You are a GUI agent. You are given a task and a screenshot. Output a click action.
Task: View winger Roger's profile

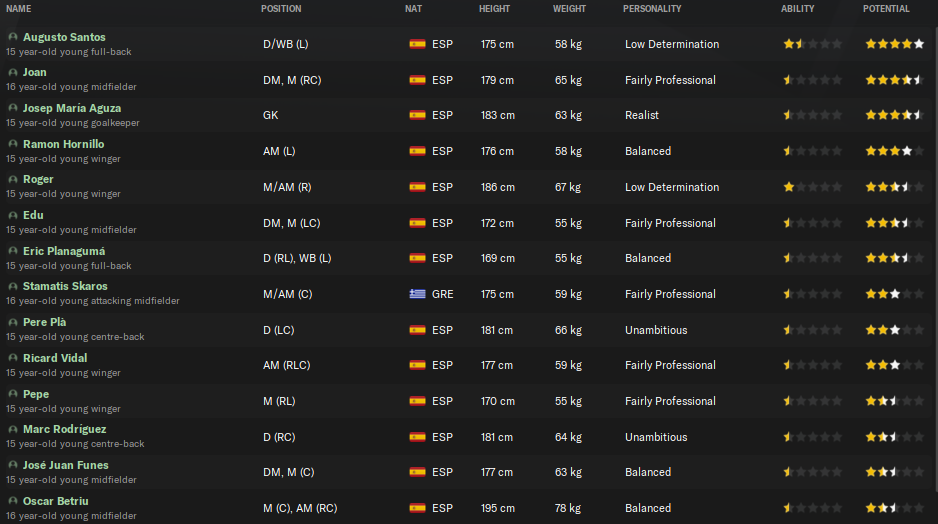click(x=38, y=179)
